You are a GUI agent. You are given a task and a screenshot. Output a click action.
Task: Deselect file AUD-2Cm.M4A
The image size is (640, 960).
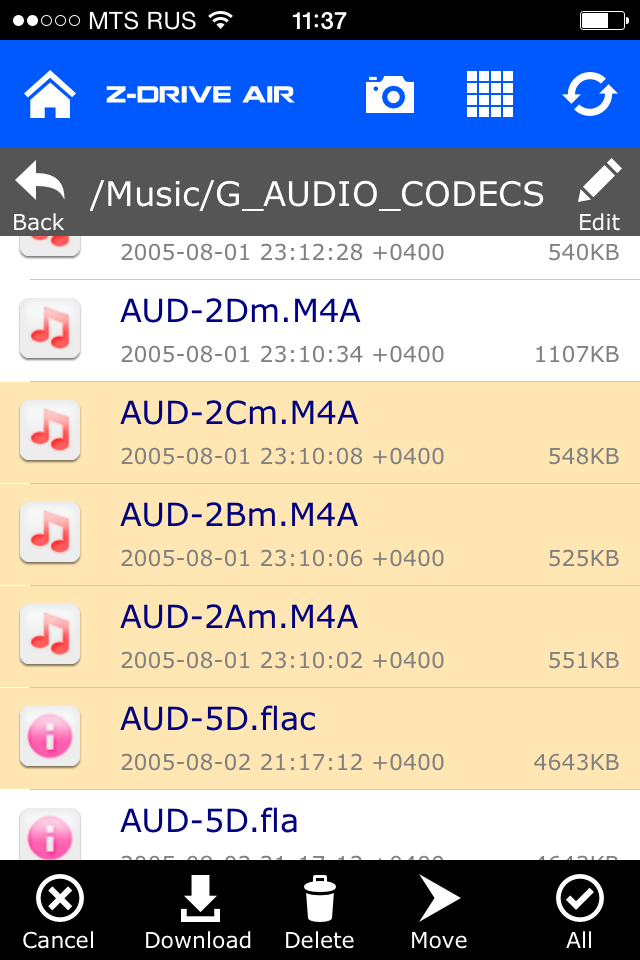pyautogui.click(x=320, y=432)
